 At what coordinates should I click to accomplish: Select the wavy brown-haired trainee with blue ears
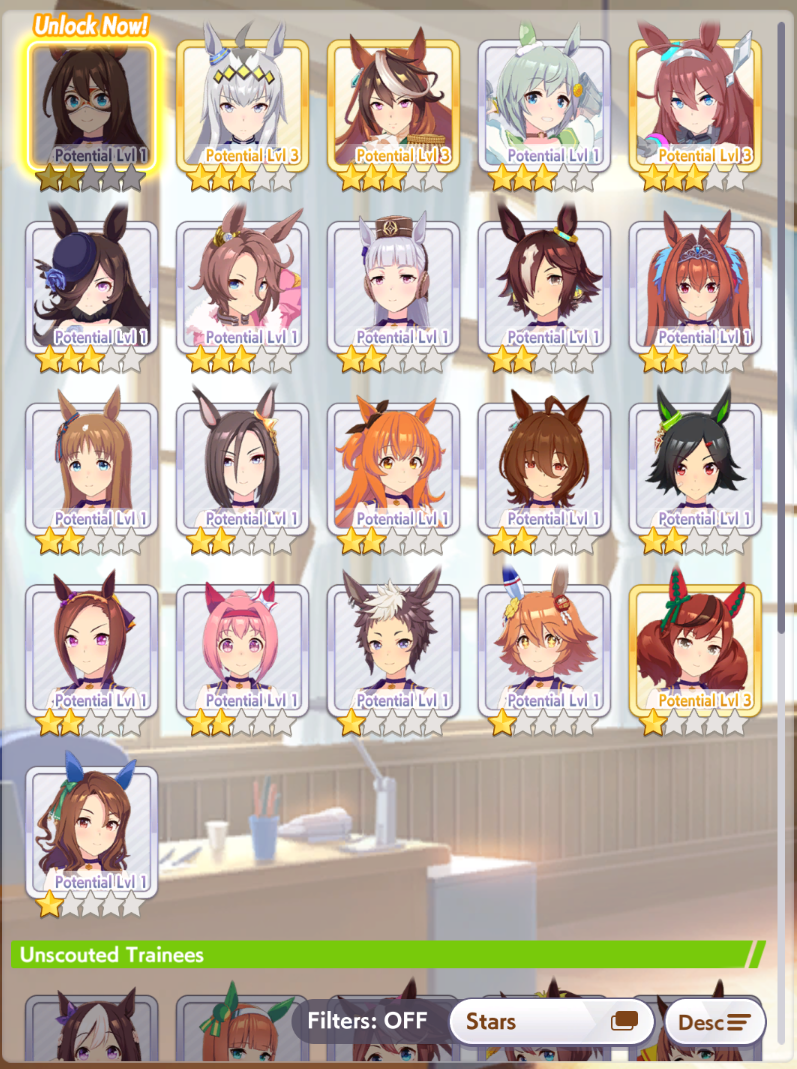[x=91, y=831]
